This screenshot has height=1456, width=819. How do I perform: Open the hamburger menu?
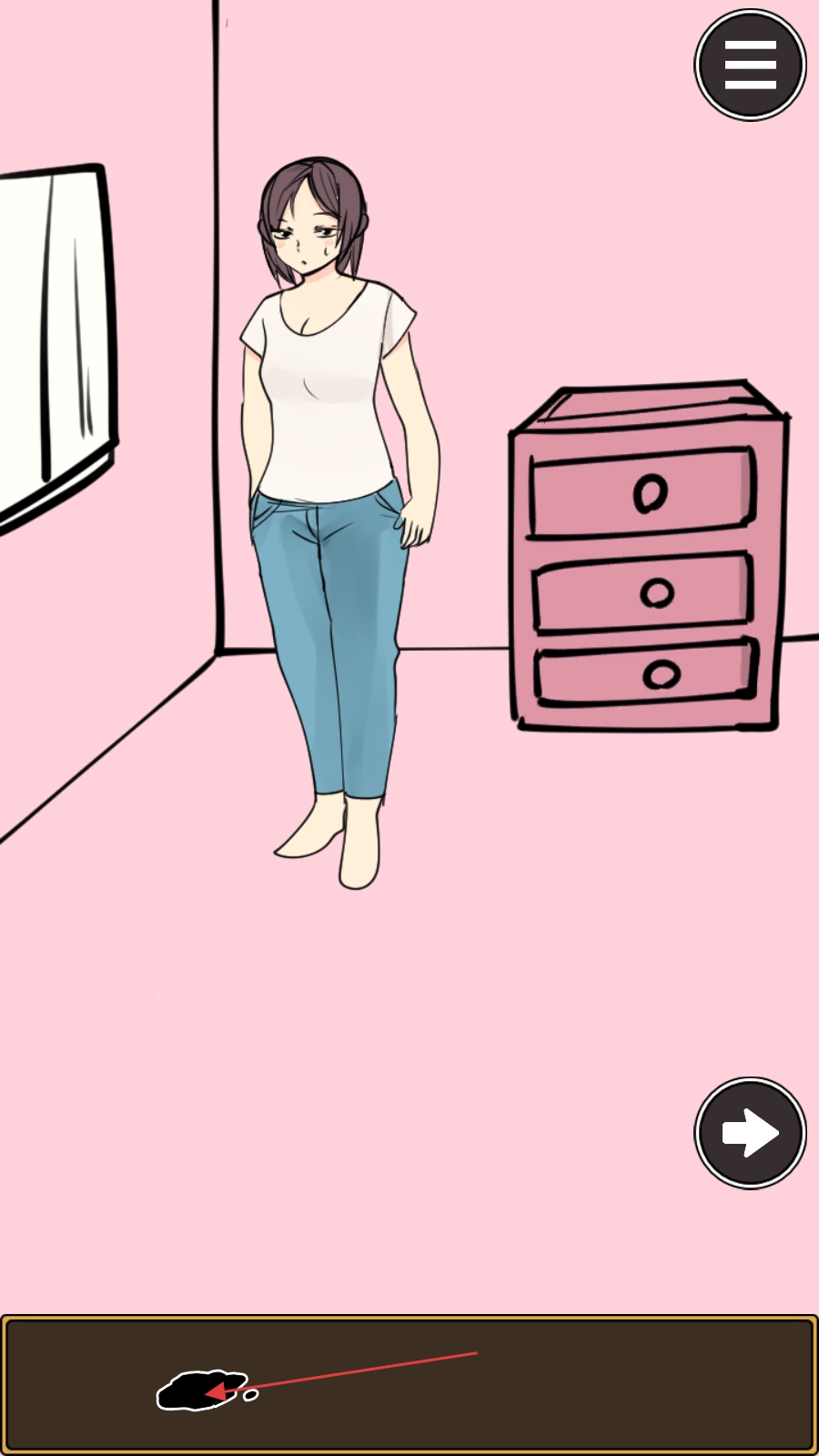coord(750,65)
